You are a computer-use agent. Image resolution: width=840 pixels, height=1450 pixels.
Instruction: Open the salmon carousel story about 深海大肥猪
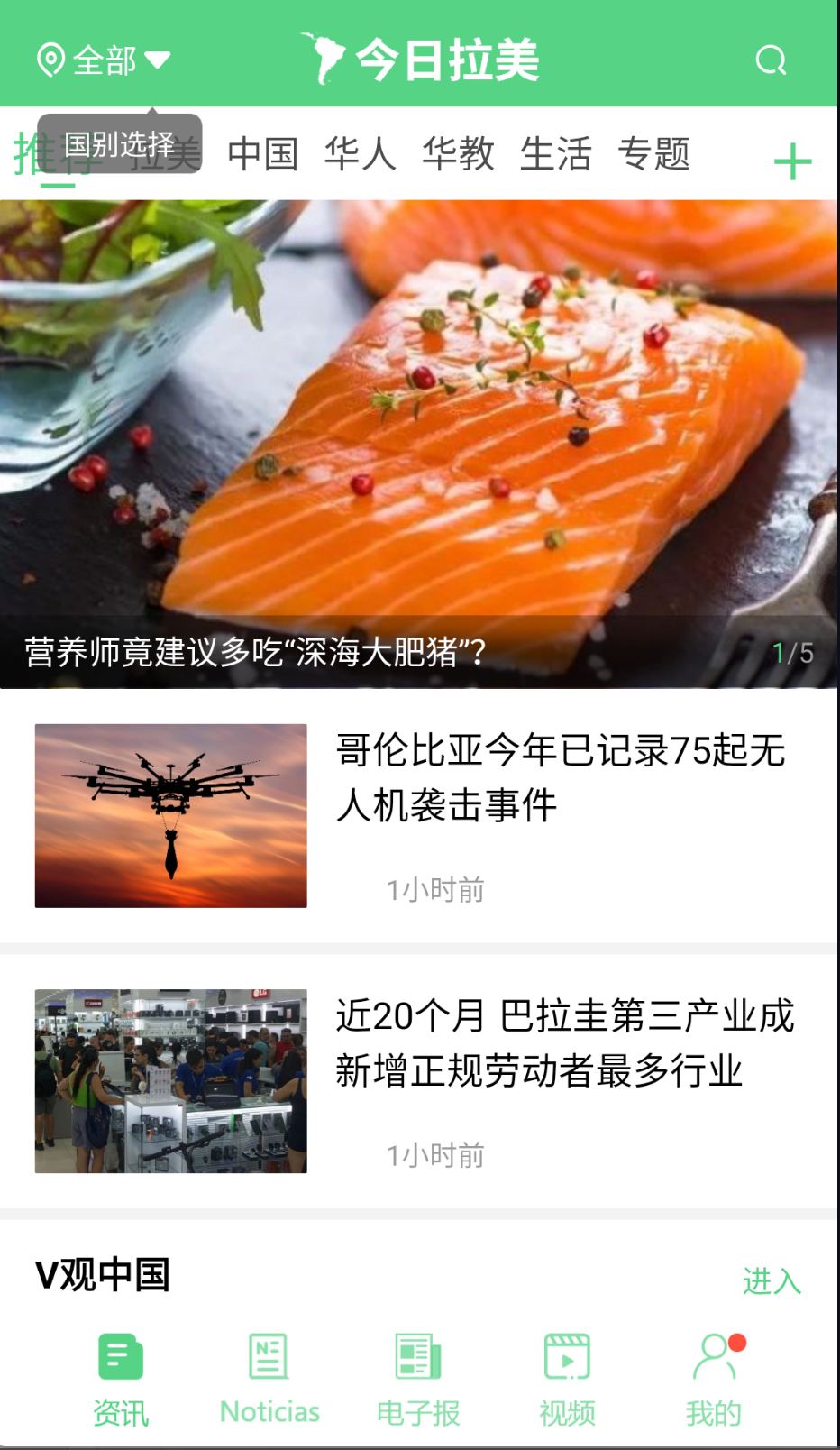420,433
